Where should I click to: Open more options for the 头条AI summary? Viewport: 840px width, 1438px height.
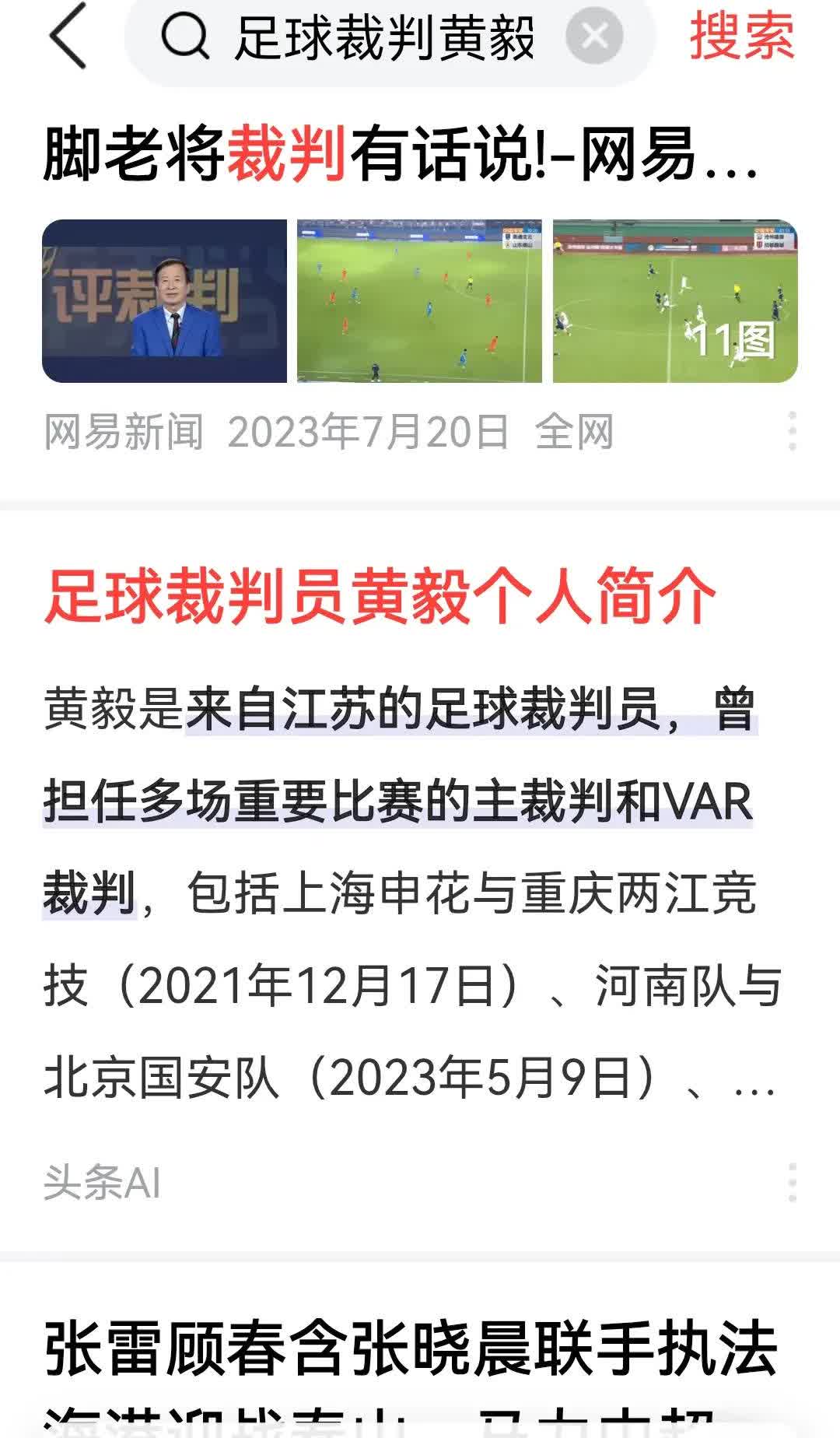tap(792, 1184)
